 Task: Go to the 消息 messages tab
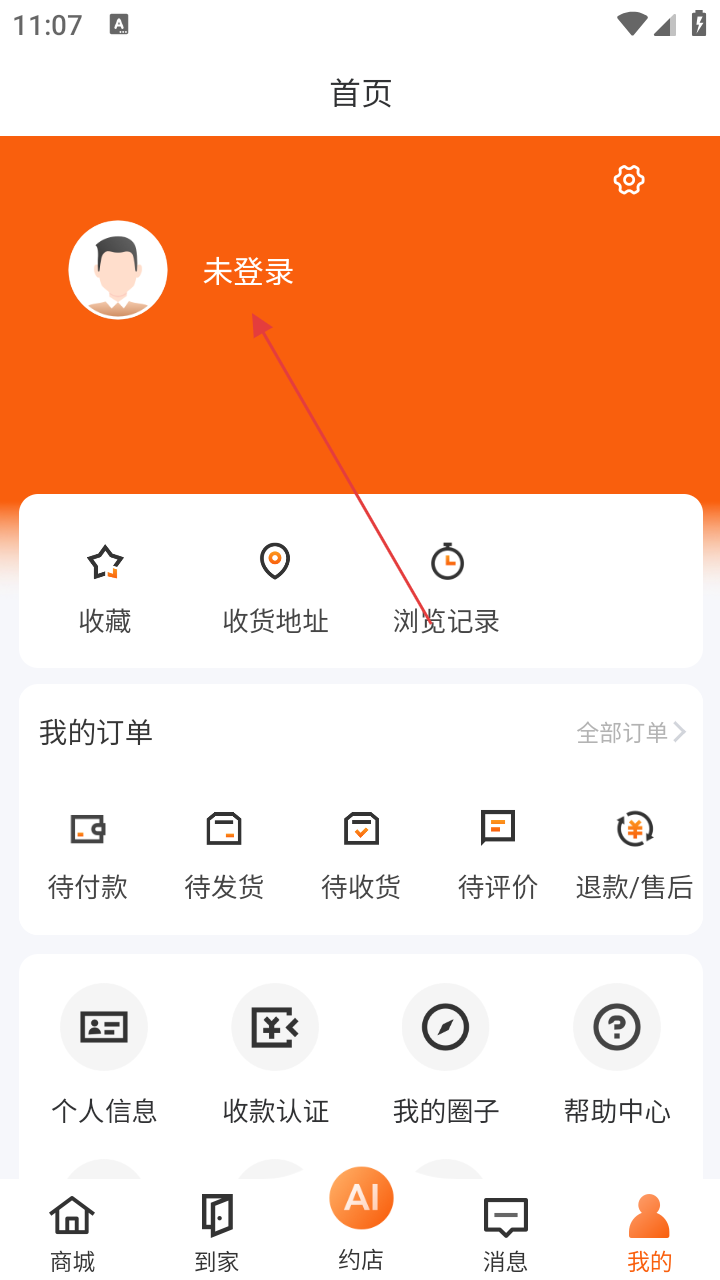point(505,1233)
